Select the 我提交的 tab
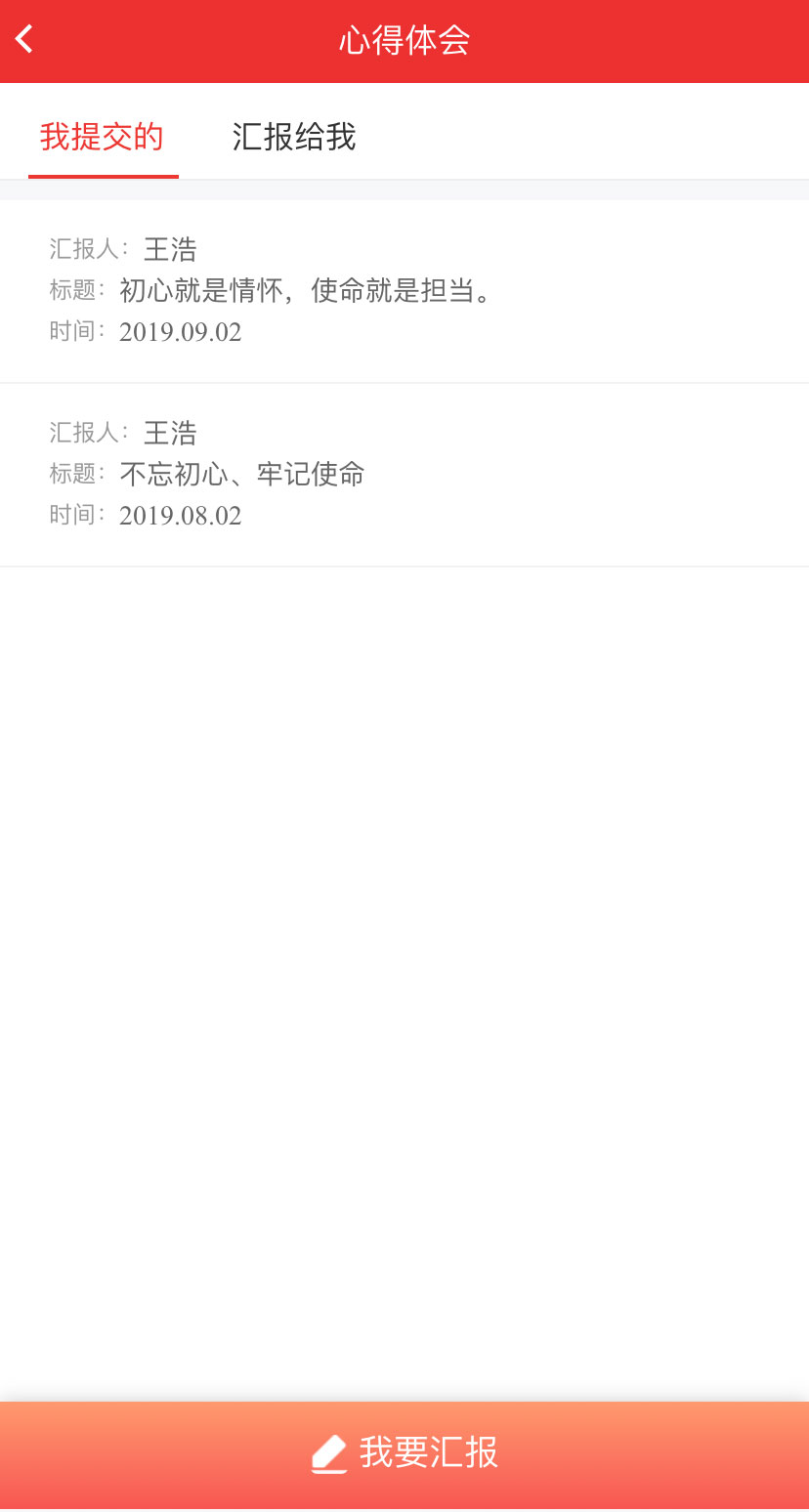 (103, 137)
